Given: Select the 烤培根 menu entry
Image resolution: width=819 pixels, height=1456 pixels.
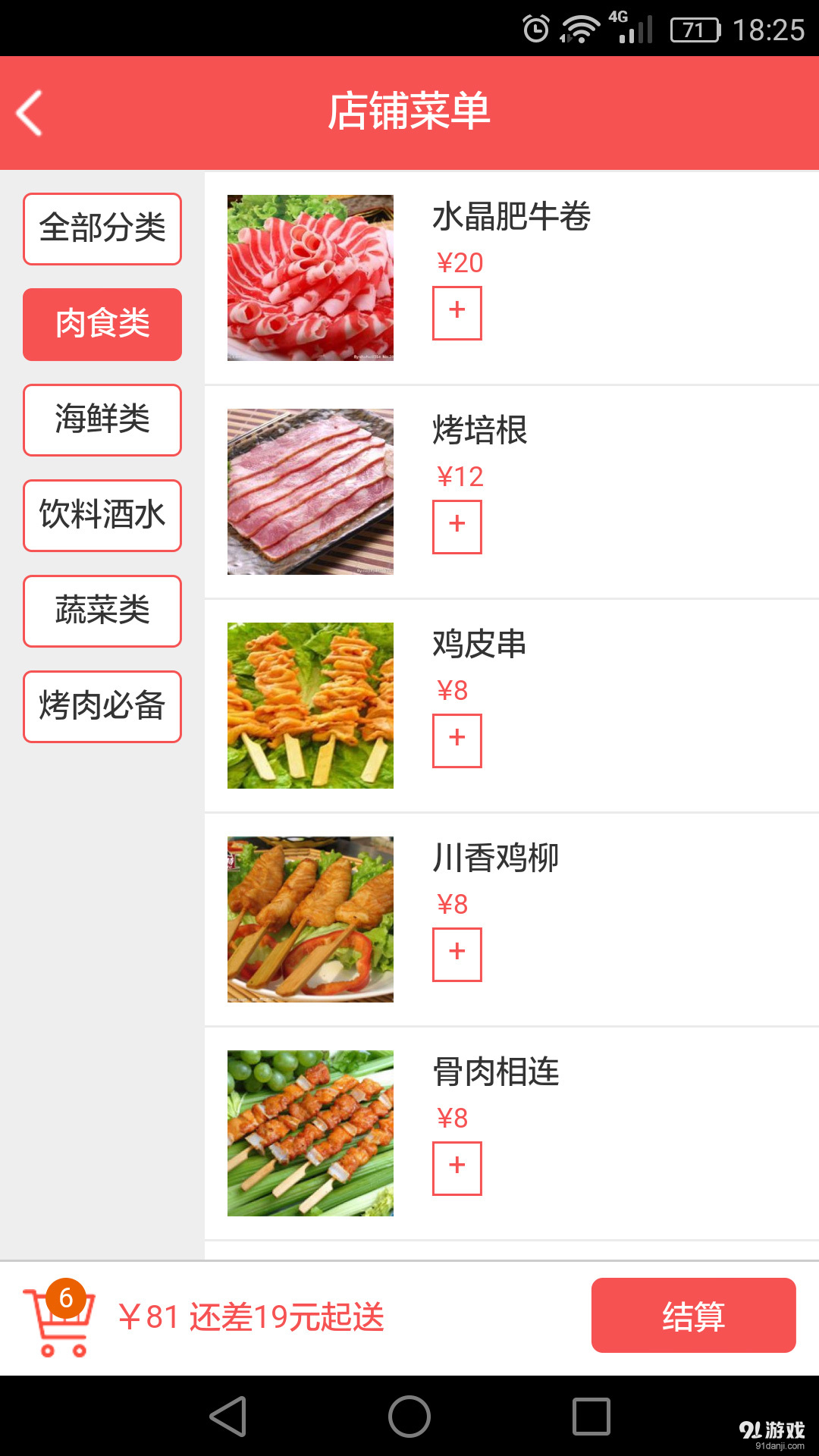Looking at the screenshot, I should (x=480, y=430).
